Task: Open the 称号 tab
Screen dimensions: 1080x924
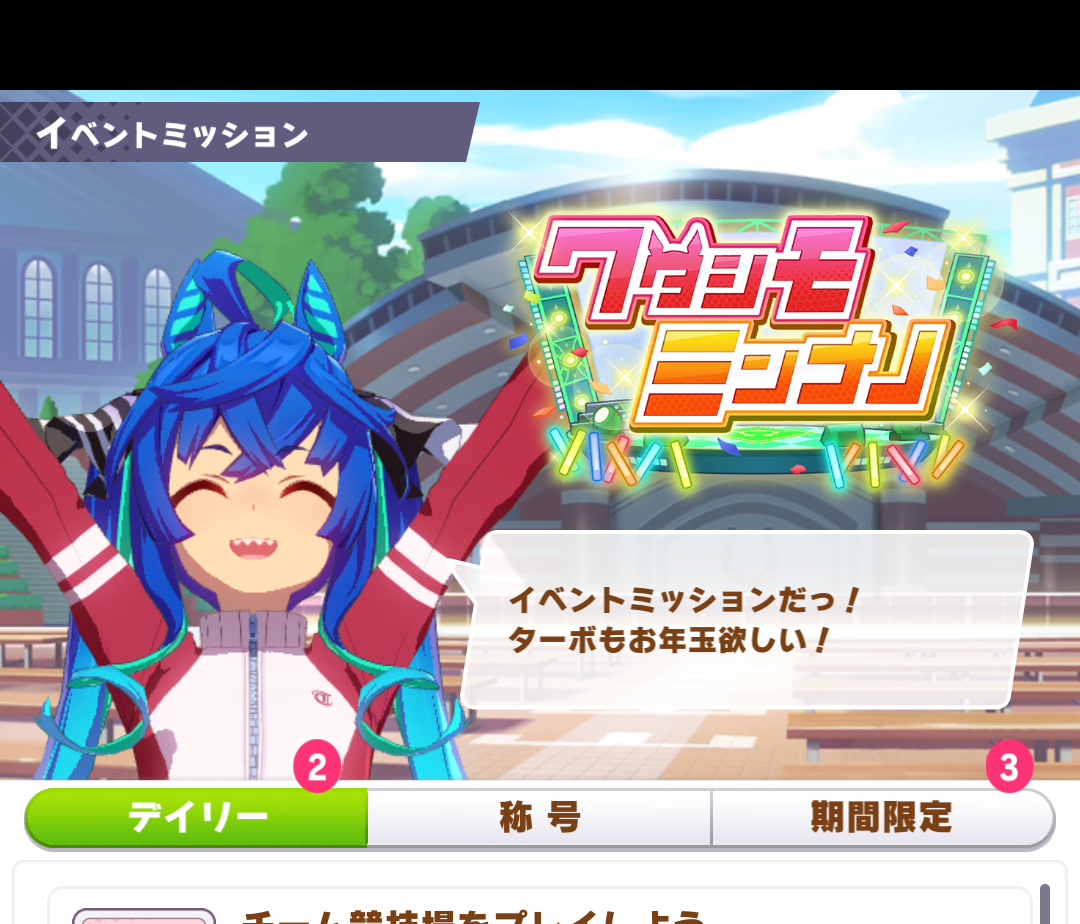Action: pyautogui.click(x=539, y=818)
